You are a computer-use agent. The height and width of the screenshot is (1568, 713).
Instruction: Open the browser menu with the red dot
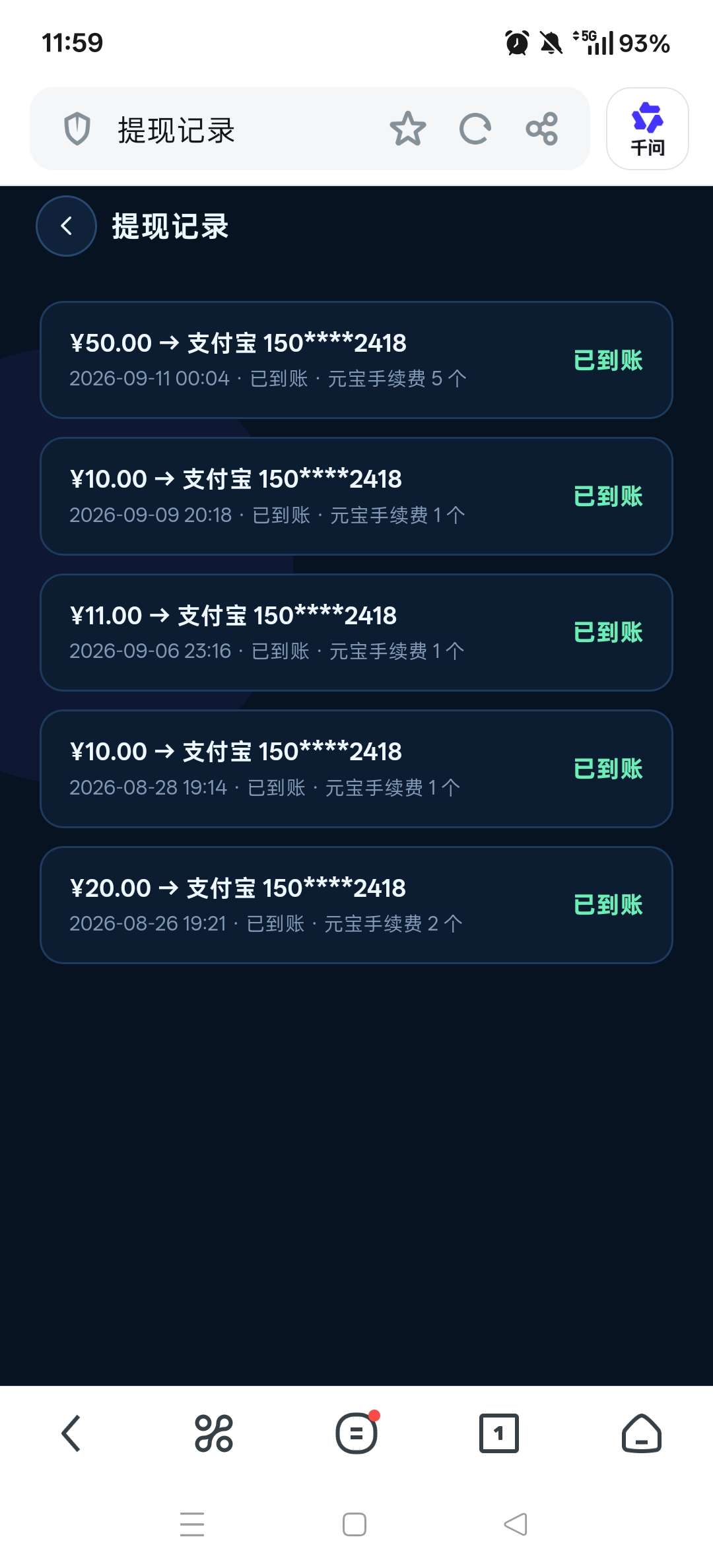click(x=356, y=1433)
